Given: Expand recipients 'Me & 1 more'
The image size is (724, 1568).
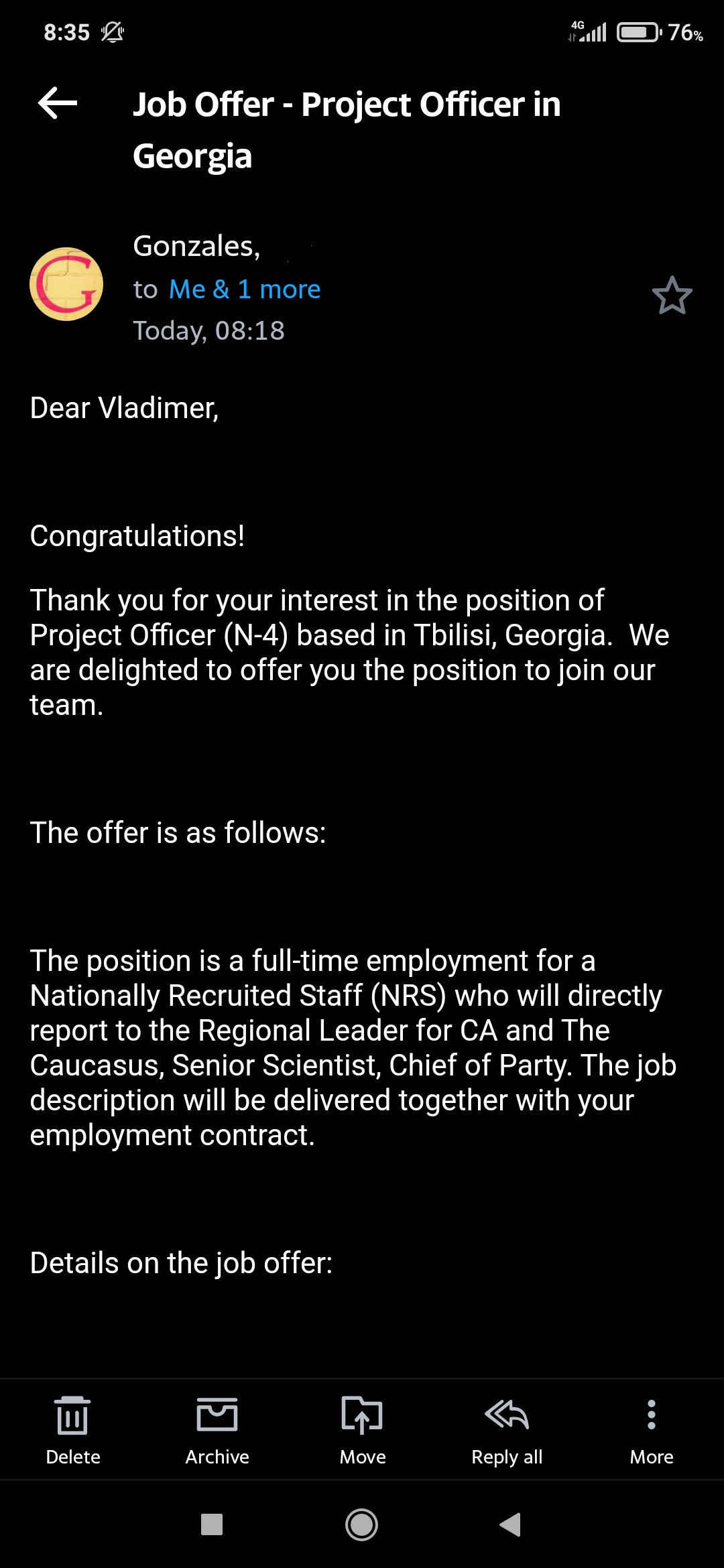Looking at the screenshot, I should pos(245,289).
